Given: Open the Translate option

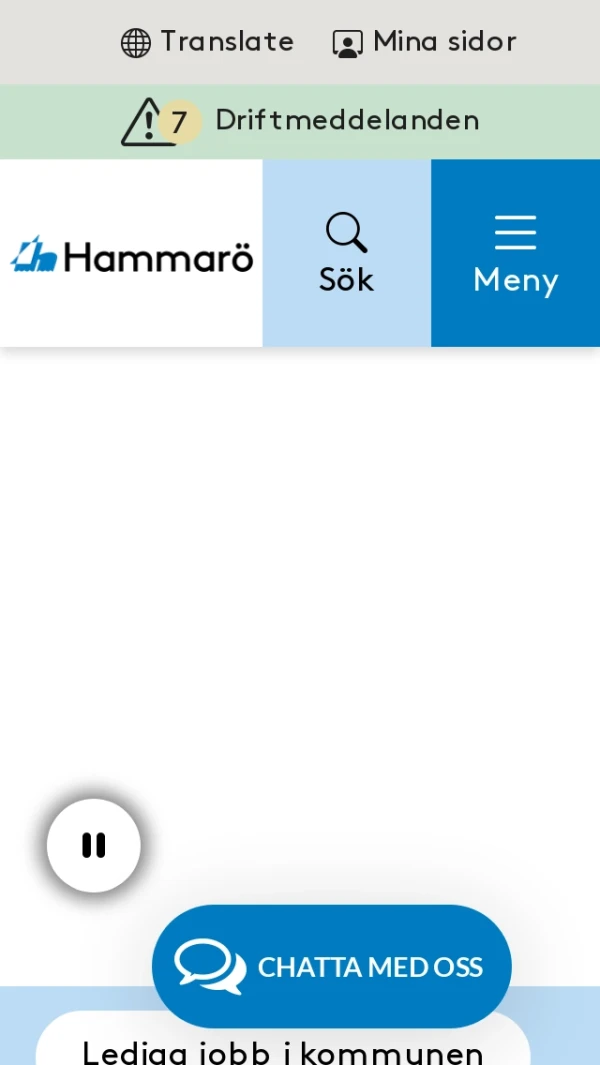Looking at the screenshot, I should click(x=207, y=42).
